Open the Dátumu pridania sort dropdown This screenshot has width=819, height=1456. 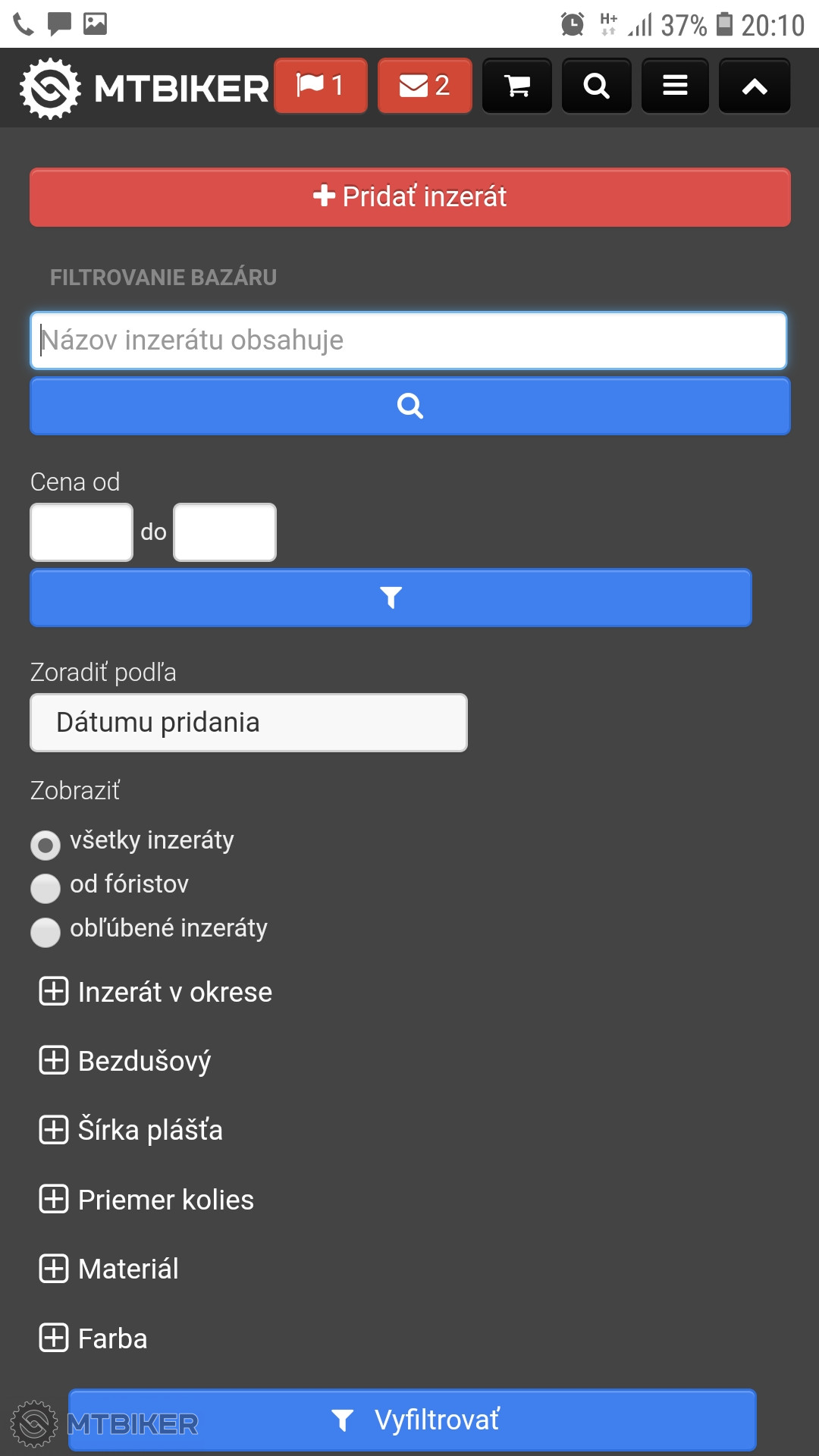pos(248,723)
